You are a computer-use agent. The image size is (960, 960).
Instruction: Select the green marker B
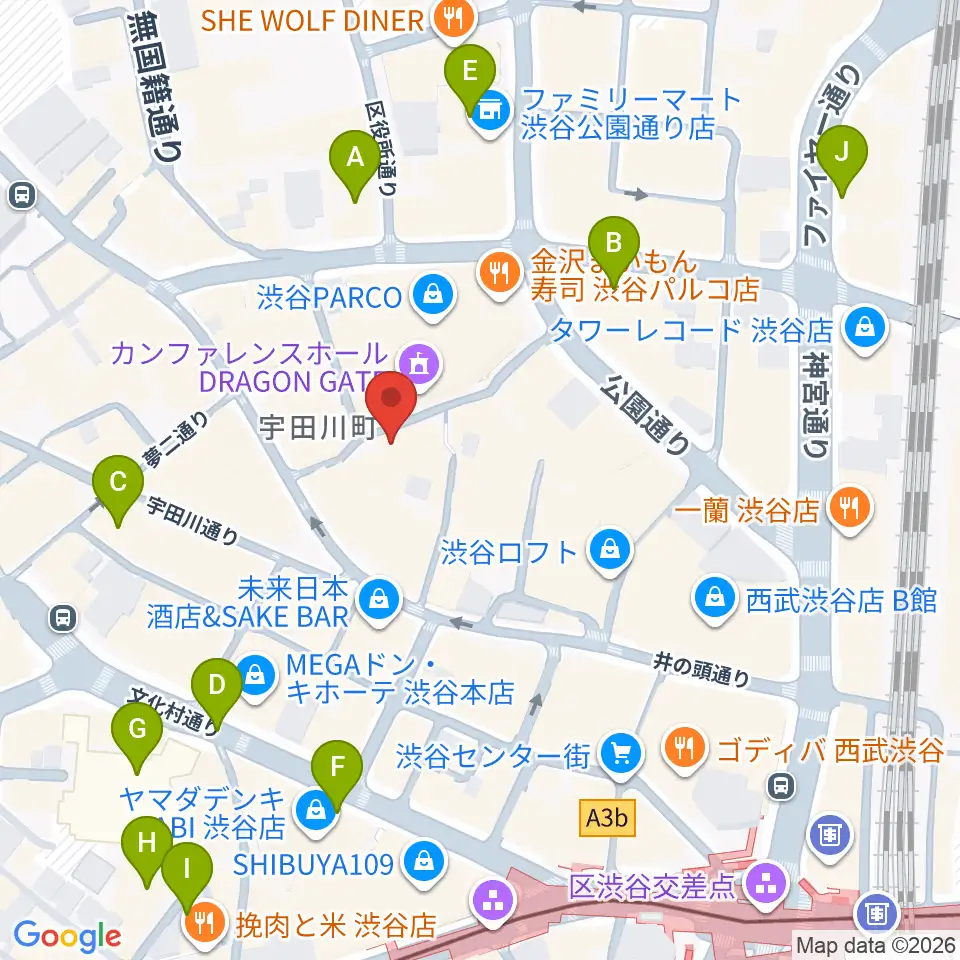[614, 247]
